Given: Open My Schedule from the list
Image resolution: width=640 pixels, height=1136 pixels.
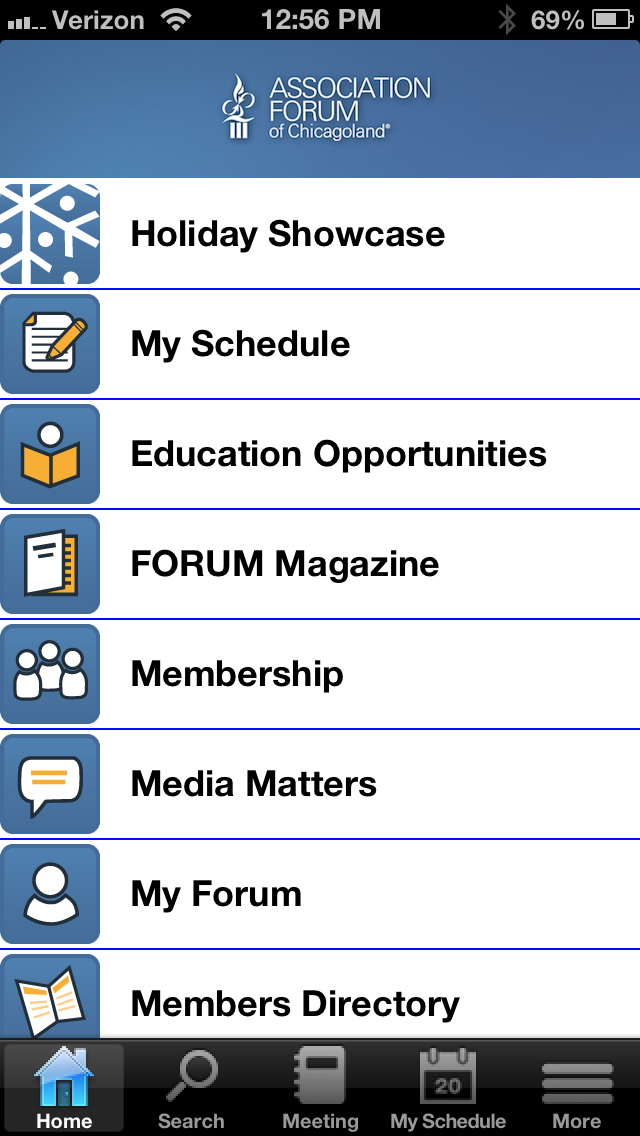Looking at the screenshot, I should (320, 344).
